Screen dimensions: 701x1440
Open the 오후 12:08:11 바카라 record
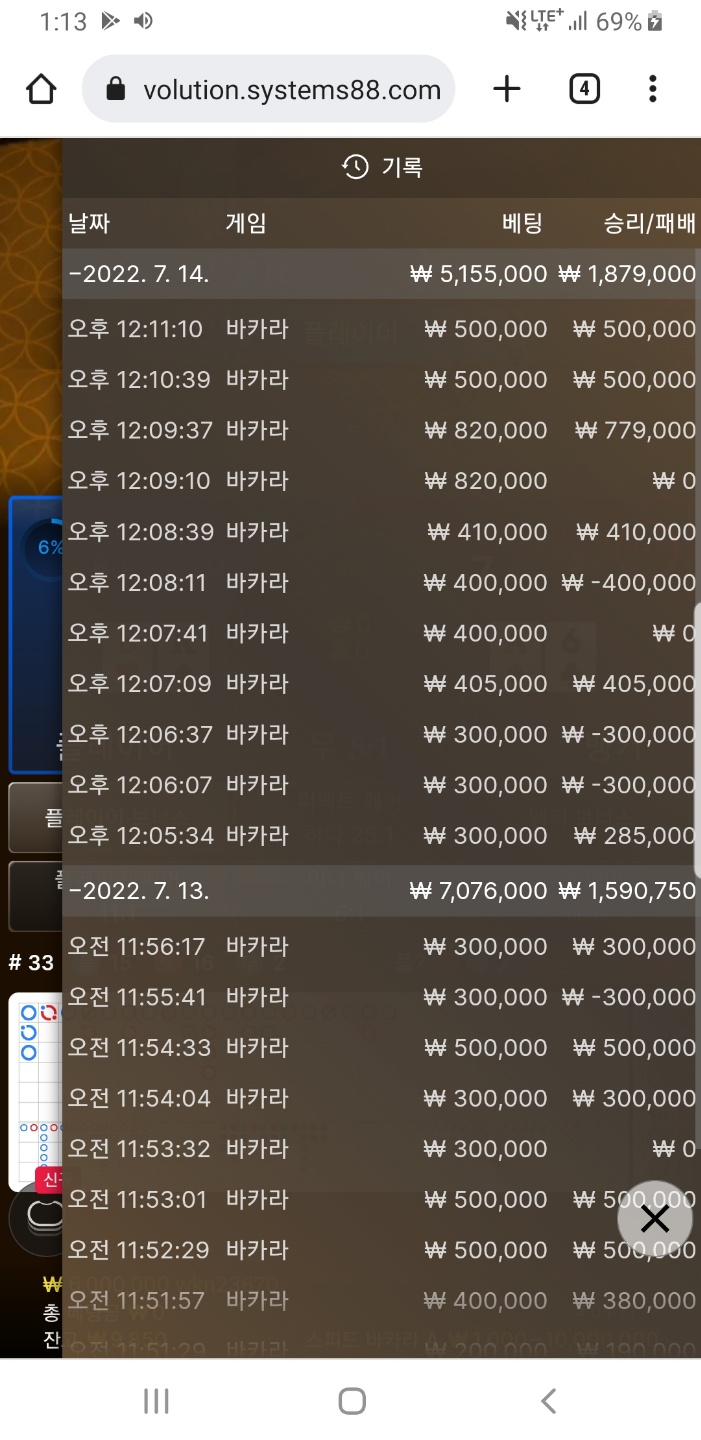tap(380, 582)
